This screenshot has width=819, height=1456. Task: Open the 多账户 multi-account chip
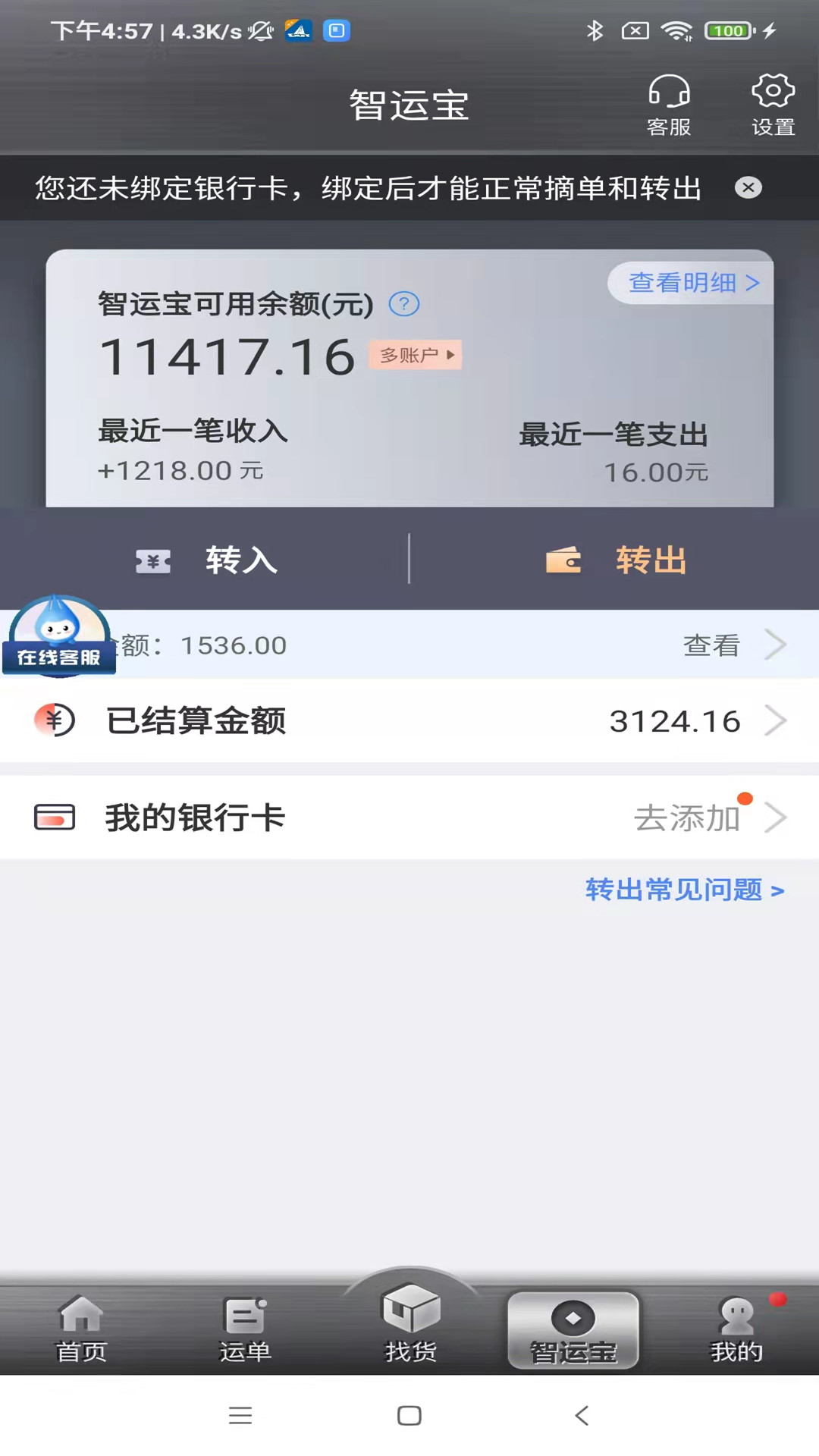coord(416,355)
